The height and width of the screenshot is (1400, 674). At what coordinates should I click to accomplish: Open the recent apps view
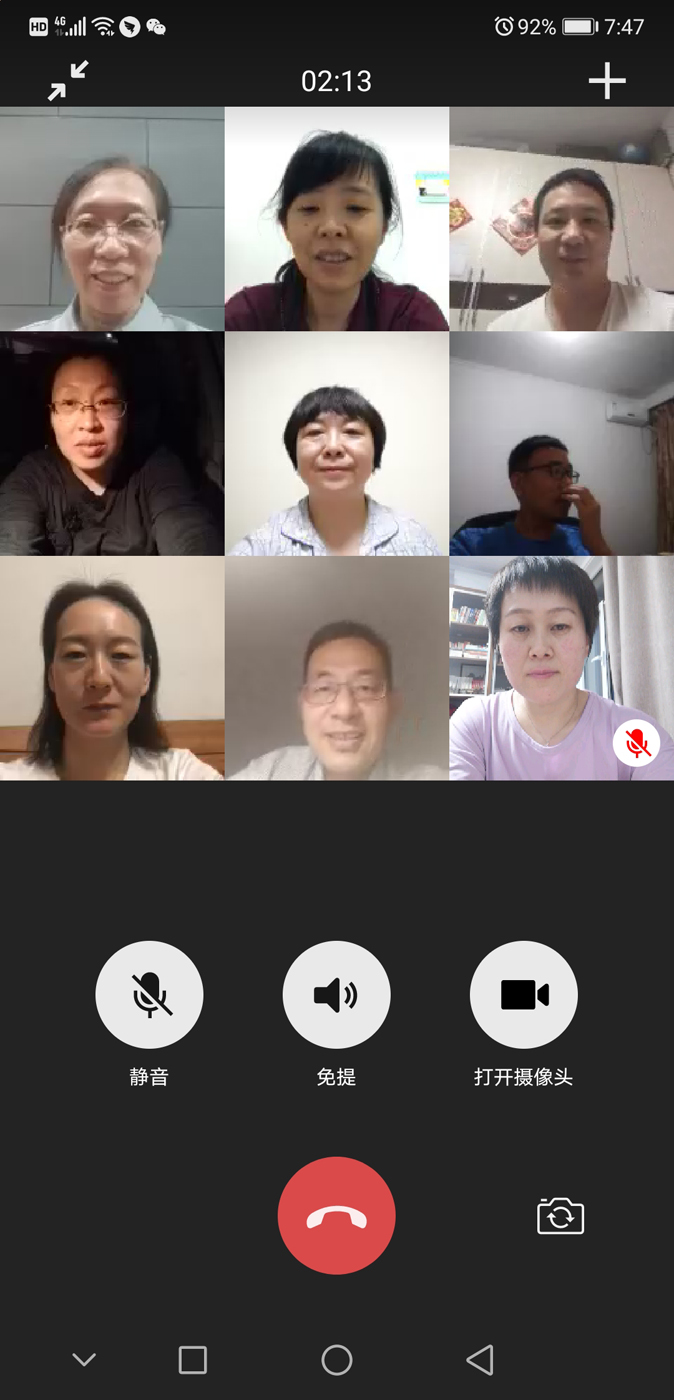(192, 1360)
